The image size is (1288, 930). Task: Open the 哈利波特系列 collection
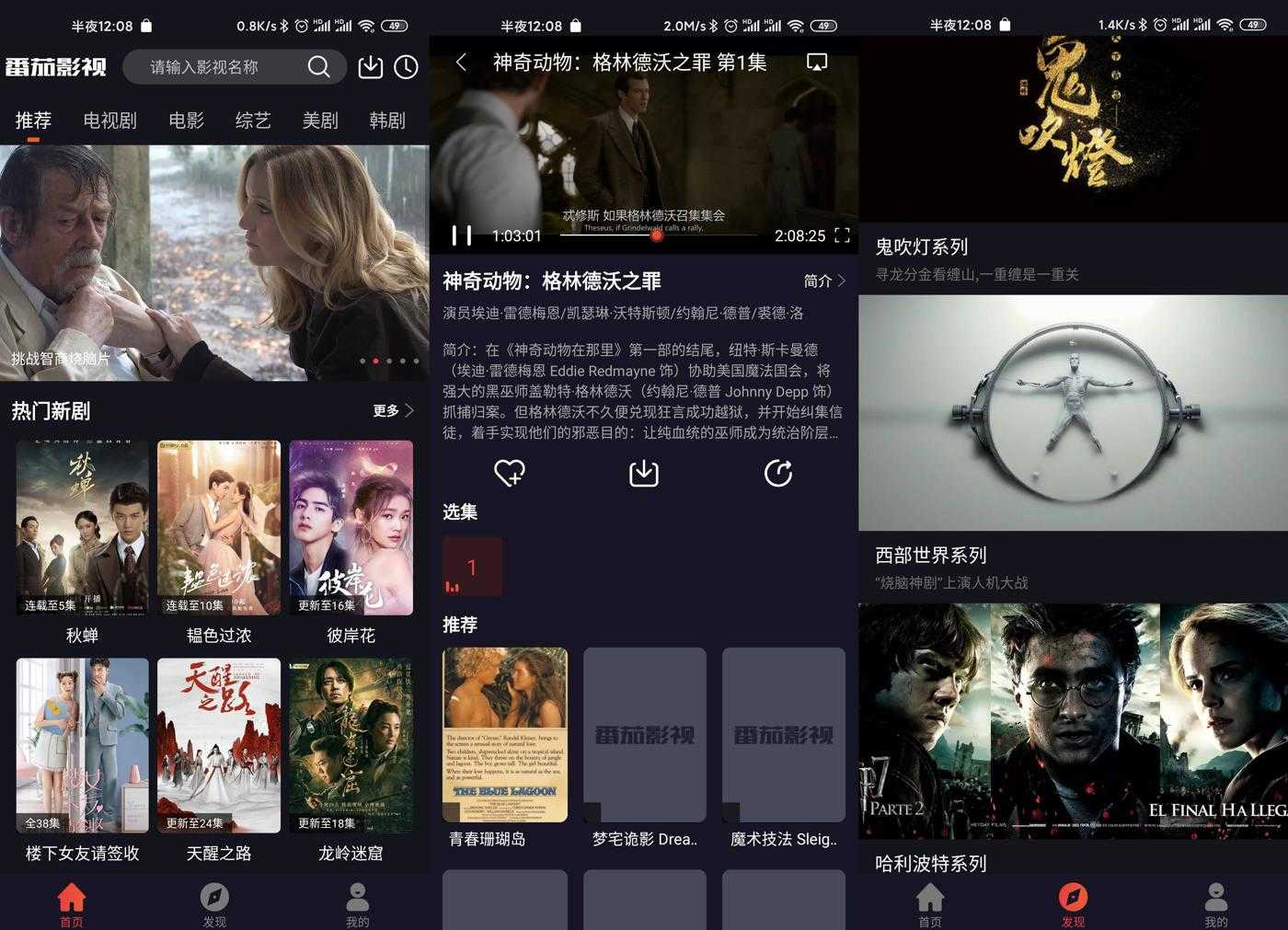click(x=1073, y=721)
